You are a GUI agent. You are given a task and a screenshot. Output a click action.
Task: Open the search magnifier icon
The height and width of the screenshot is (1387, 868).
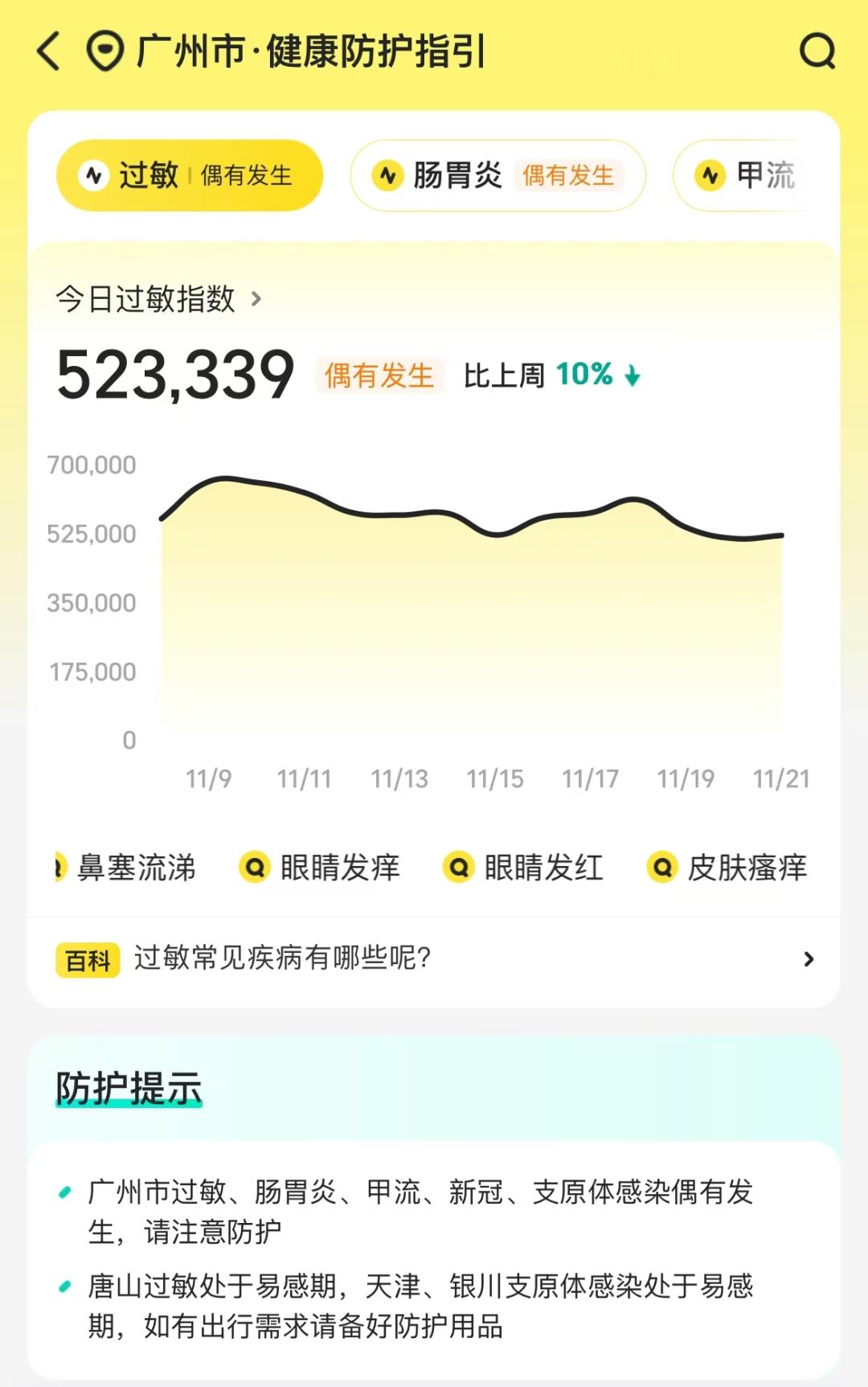[817, 51]
